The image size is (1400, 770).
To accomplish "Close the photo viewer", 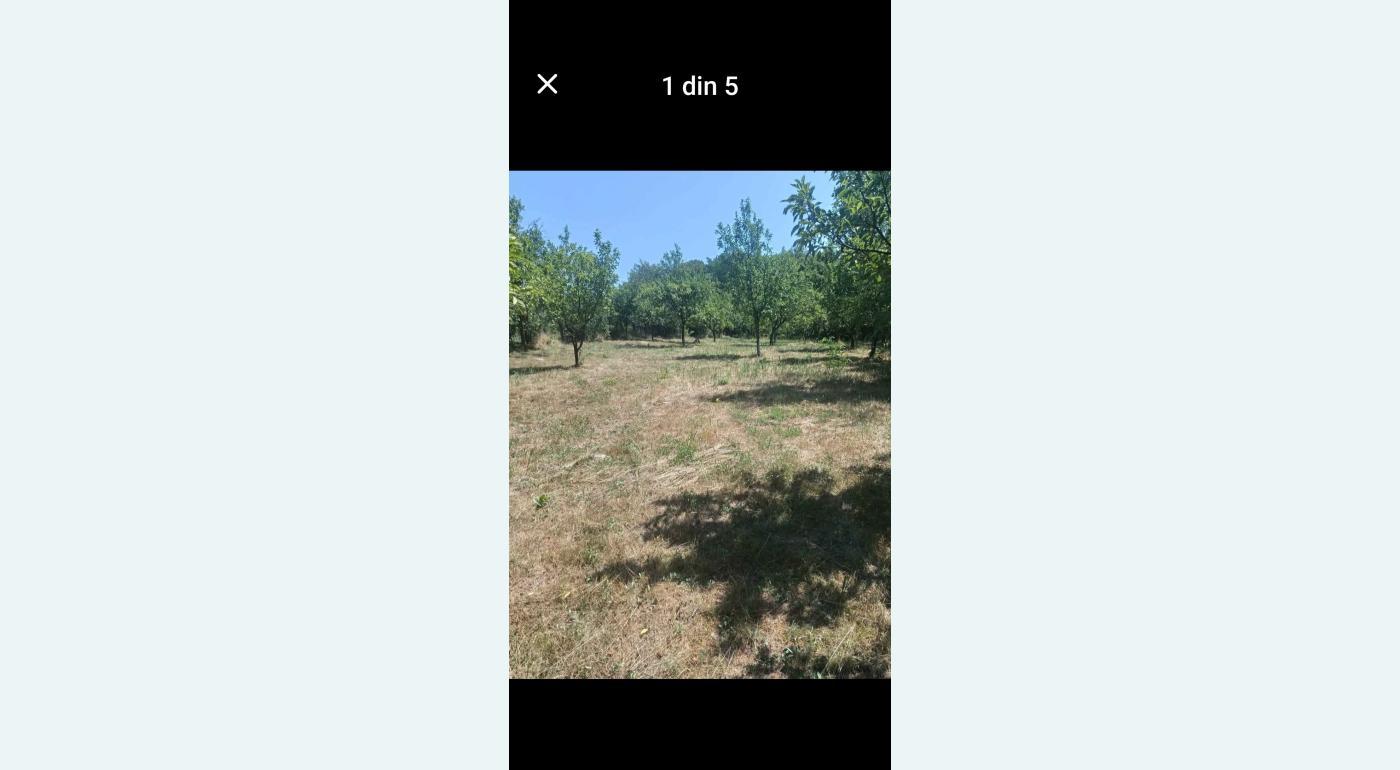I will (547, 84).
